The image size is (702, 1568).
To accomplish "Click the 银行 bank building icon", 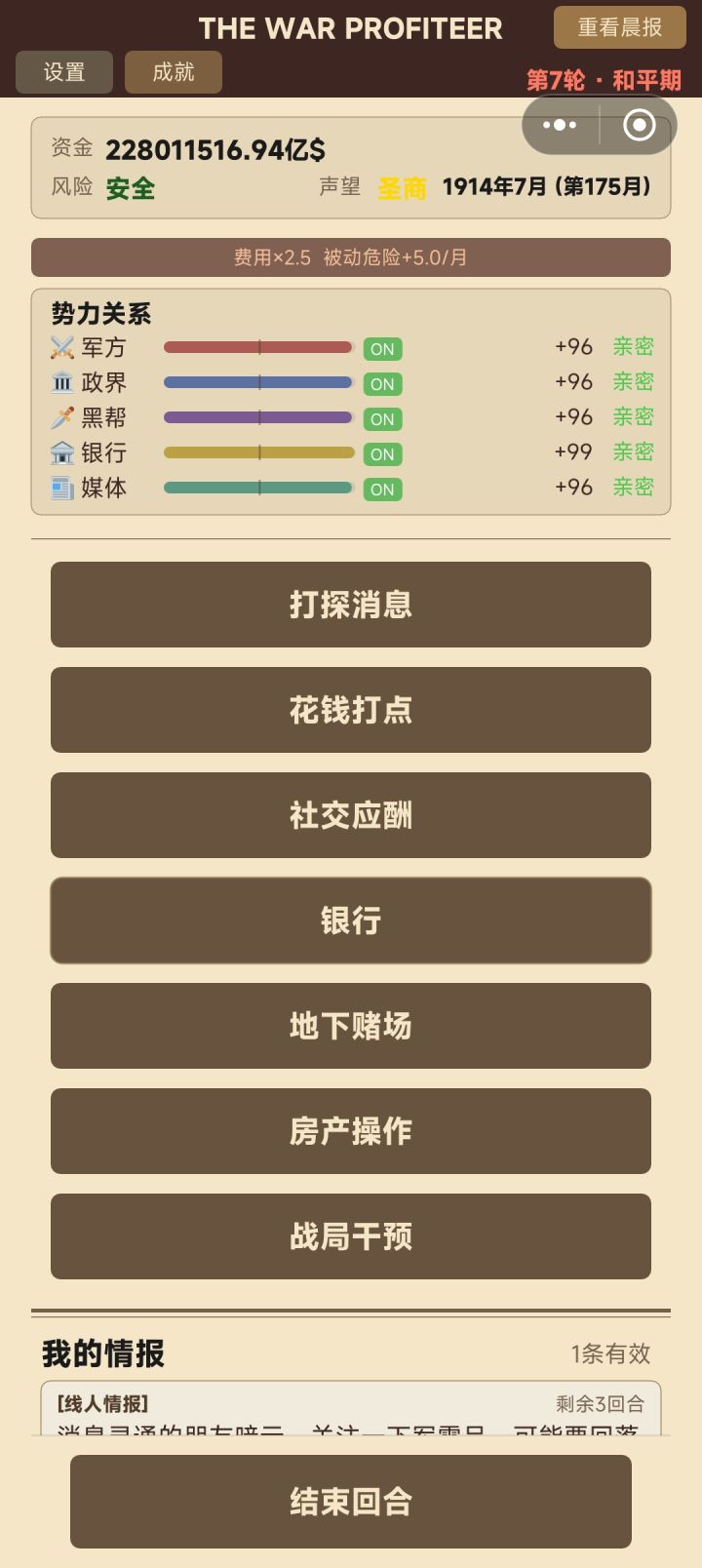I will 61,452.
